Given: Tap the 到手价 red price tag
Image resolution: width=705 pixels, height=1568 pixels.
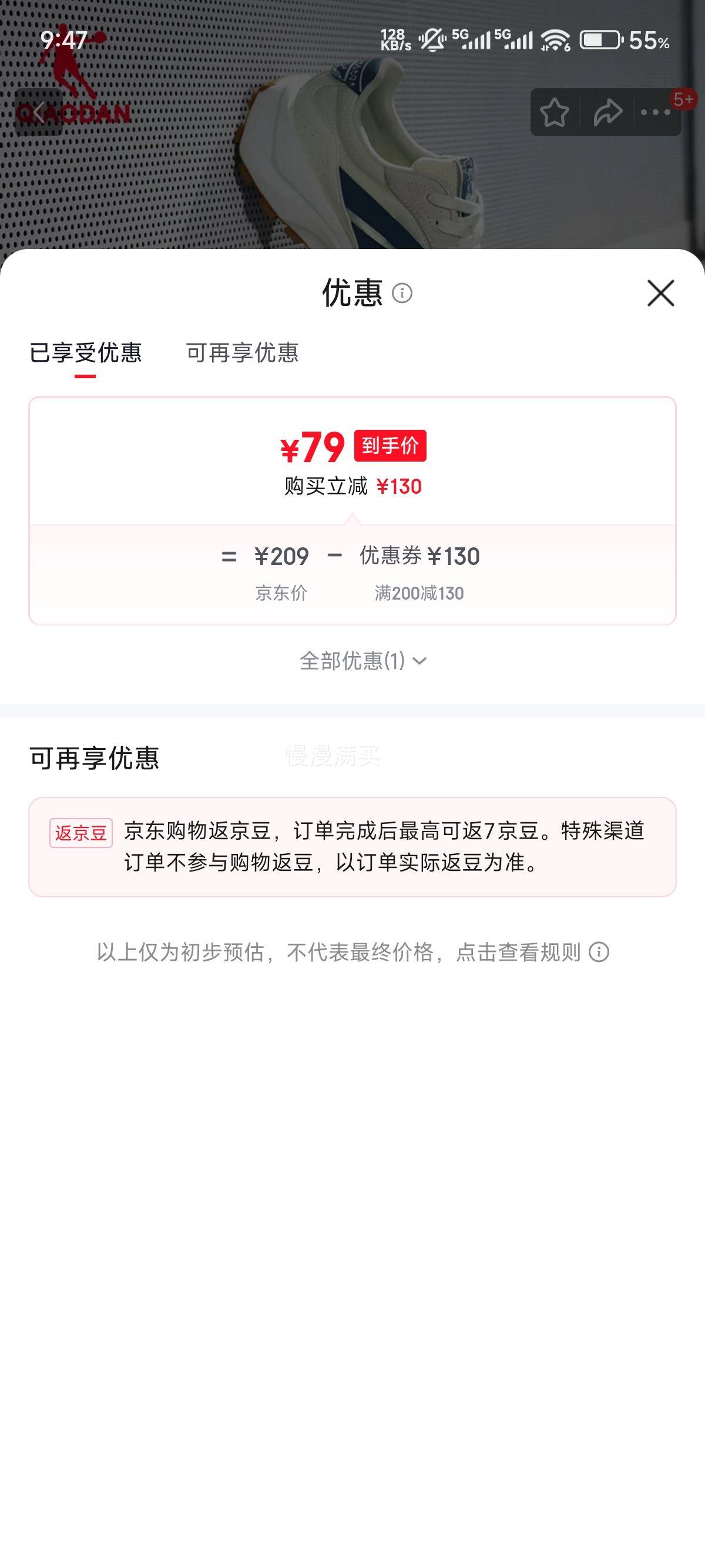Looking at the screenshot, I should click(391, 448).
